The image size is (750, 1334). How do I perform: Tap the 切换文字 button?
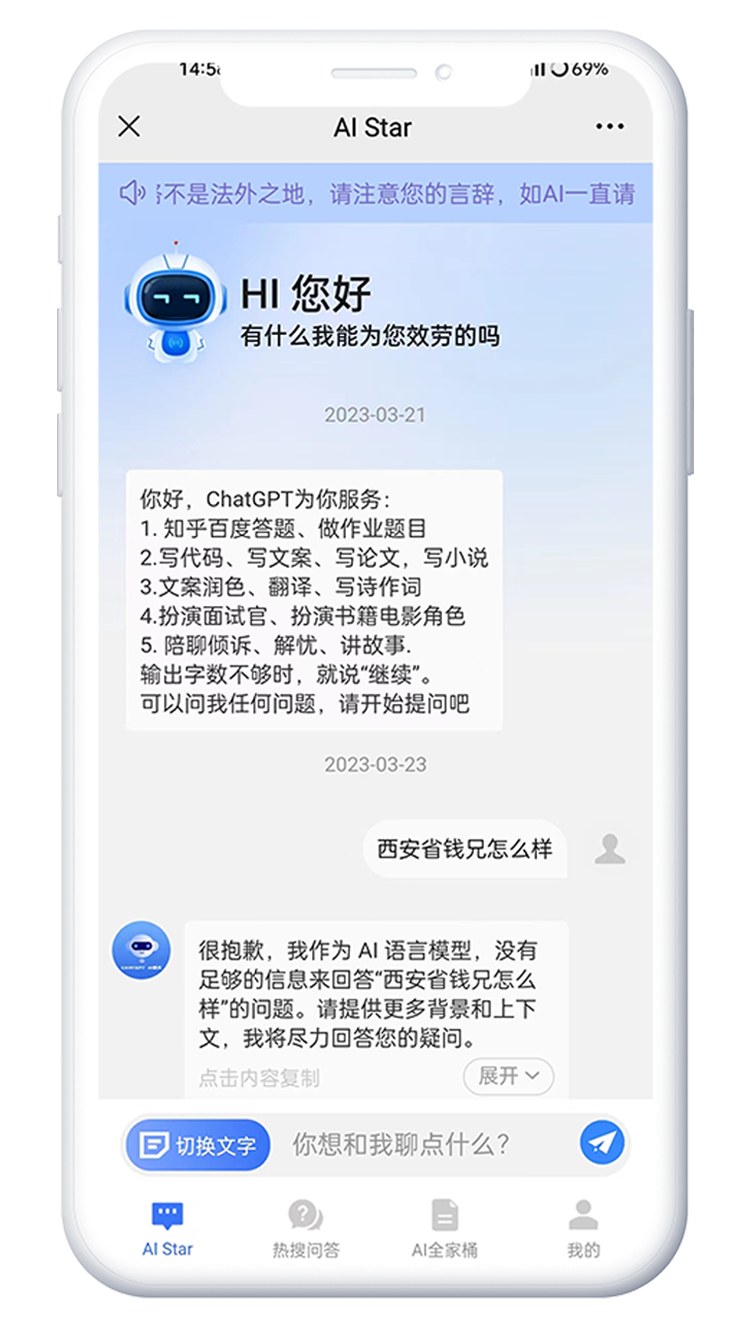(199, 1145)
